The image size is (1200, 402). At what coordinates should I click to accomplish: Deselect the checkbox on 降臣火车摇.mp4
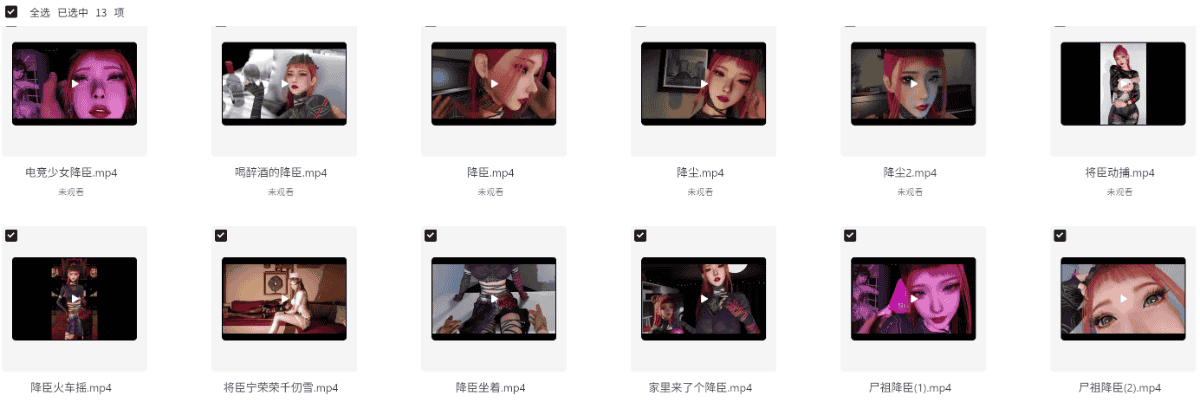coord(11,236)
